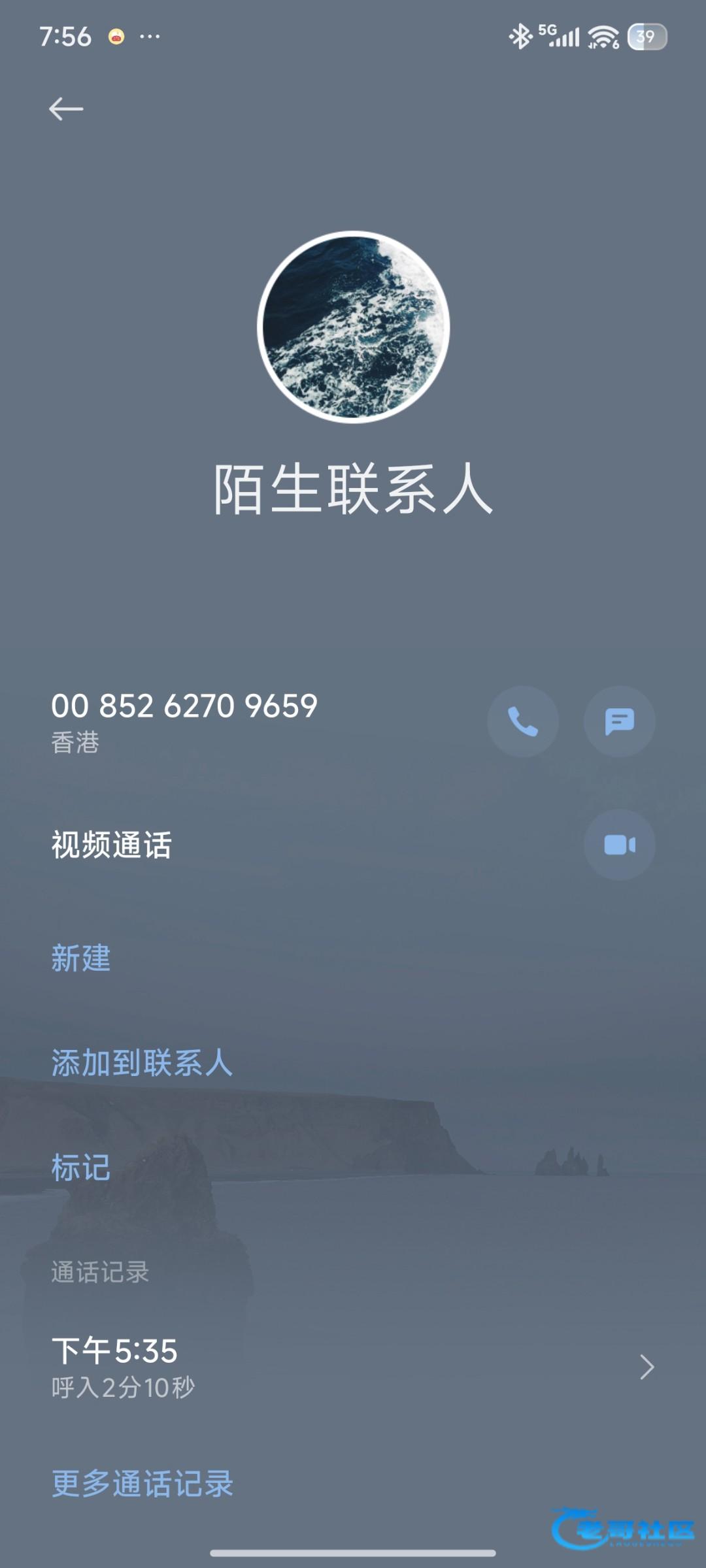Select 添加到联系人 to add to existing contact
Screen dimensions: 706x1568
coord(142,1062)
